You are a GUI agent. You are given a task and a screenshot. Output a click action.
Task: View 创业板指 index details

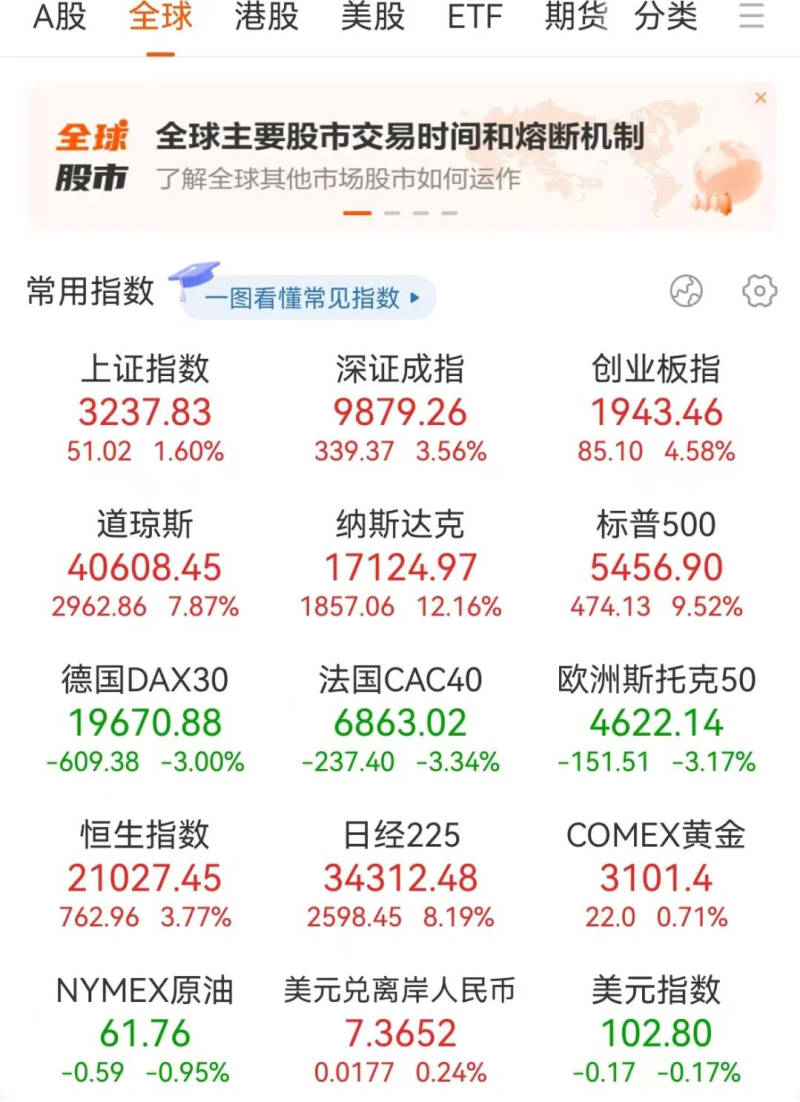[x=656, y=412]
